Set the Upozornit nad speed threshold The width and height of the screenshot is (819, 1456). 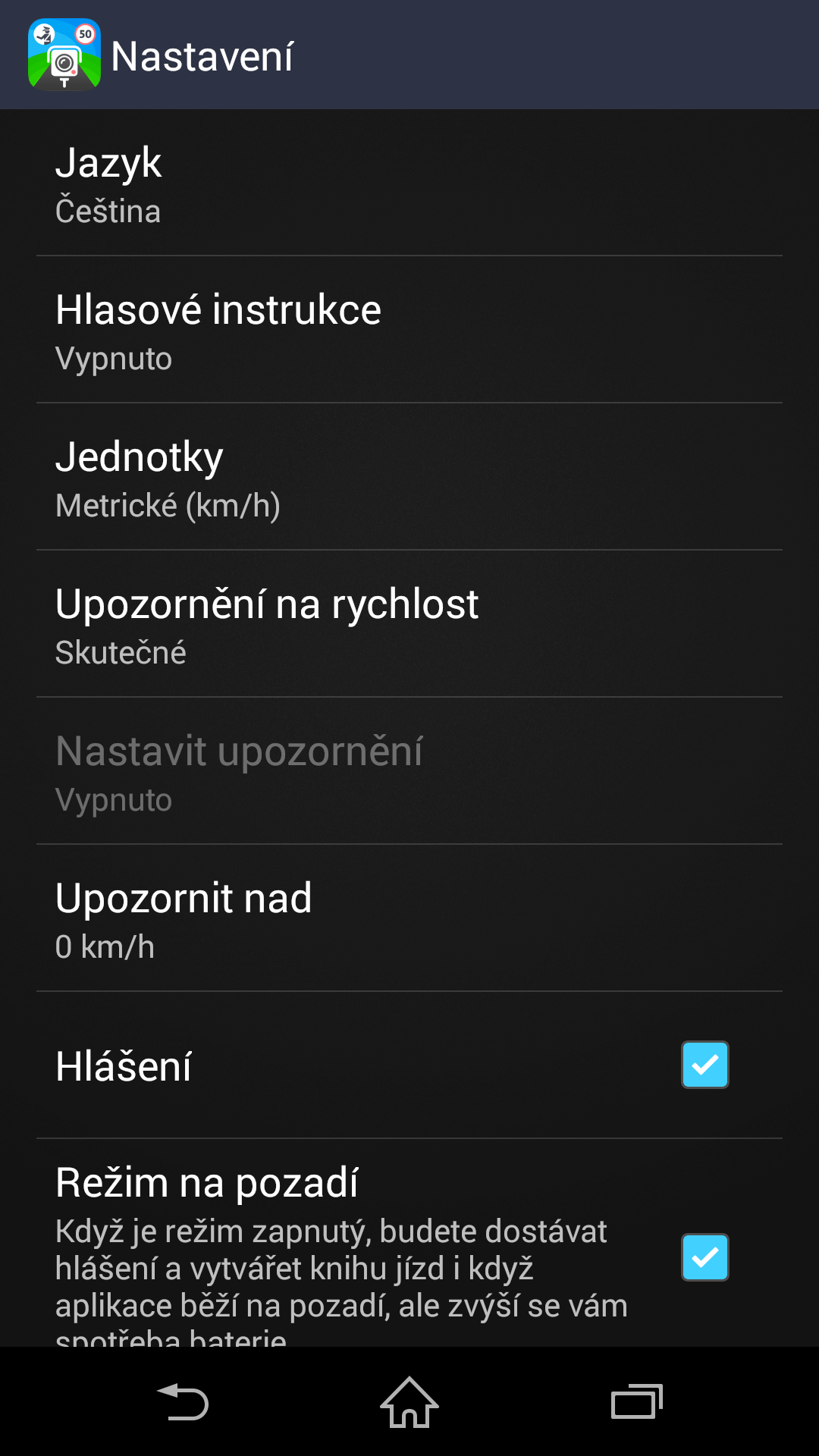(x=409, y=918)
